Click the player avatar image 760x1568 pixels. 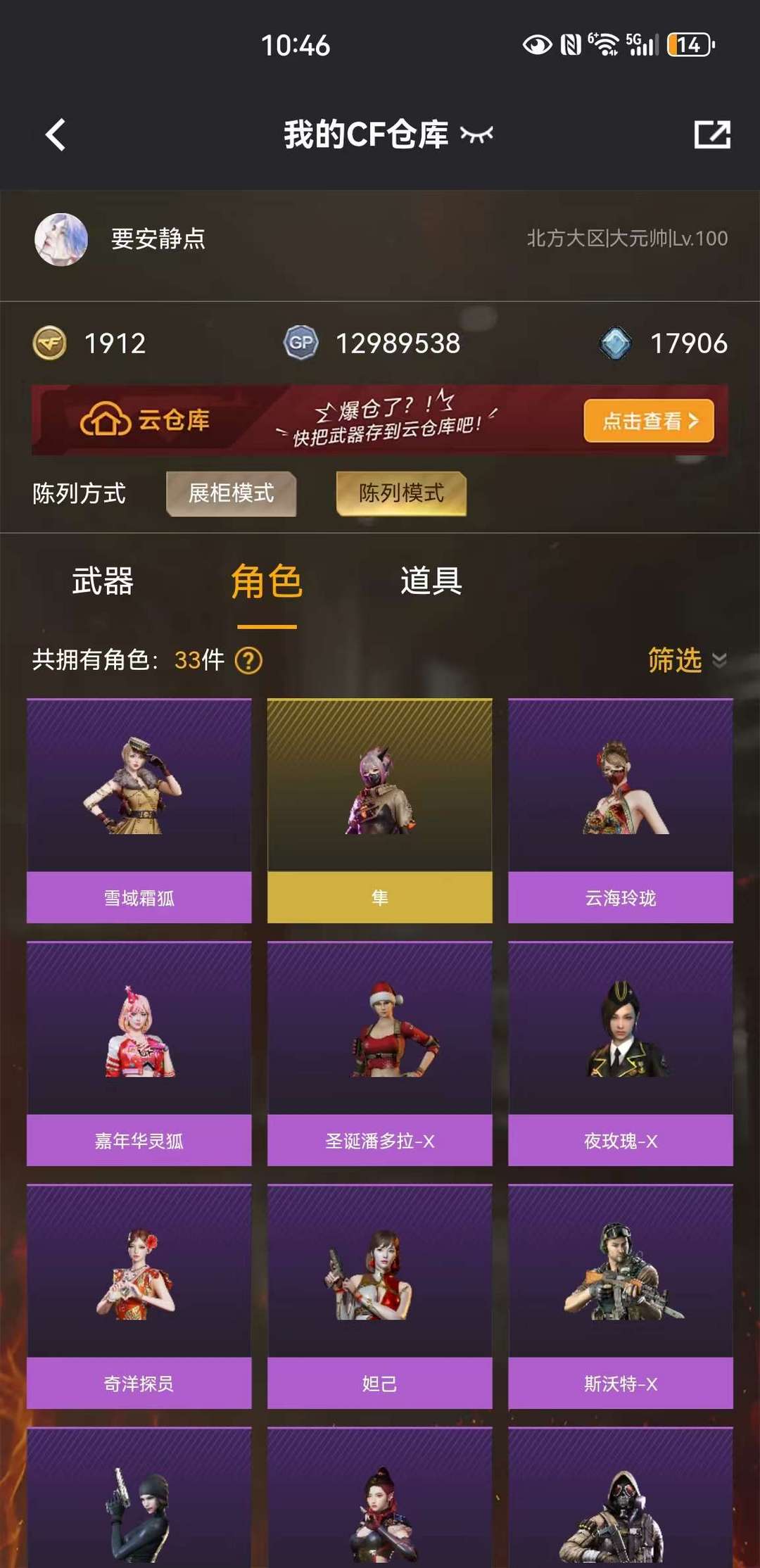pyautogui.click(x=62, y=240)
